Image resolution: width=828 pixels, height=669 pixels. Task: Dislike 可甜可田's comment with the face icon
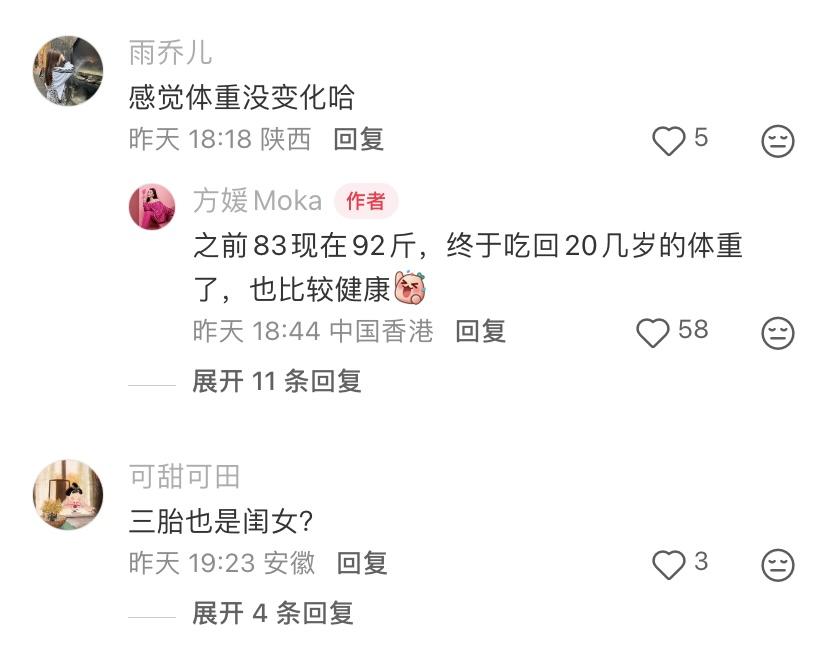coord(777,565)
